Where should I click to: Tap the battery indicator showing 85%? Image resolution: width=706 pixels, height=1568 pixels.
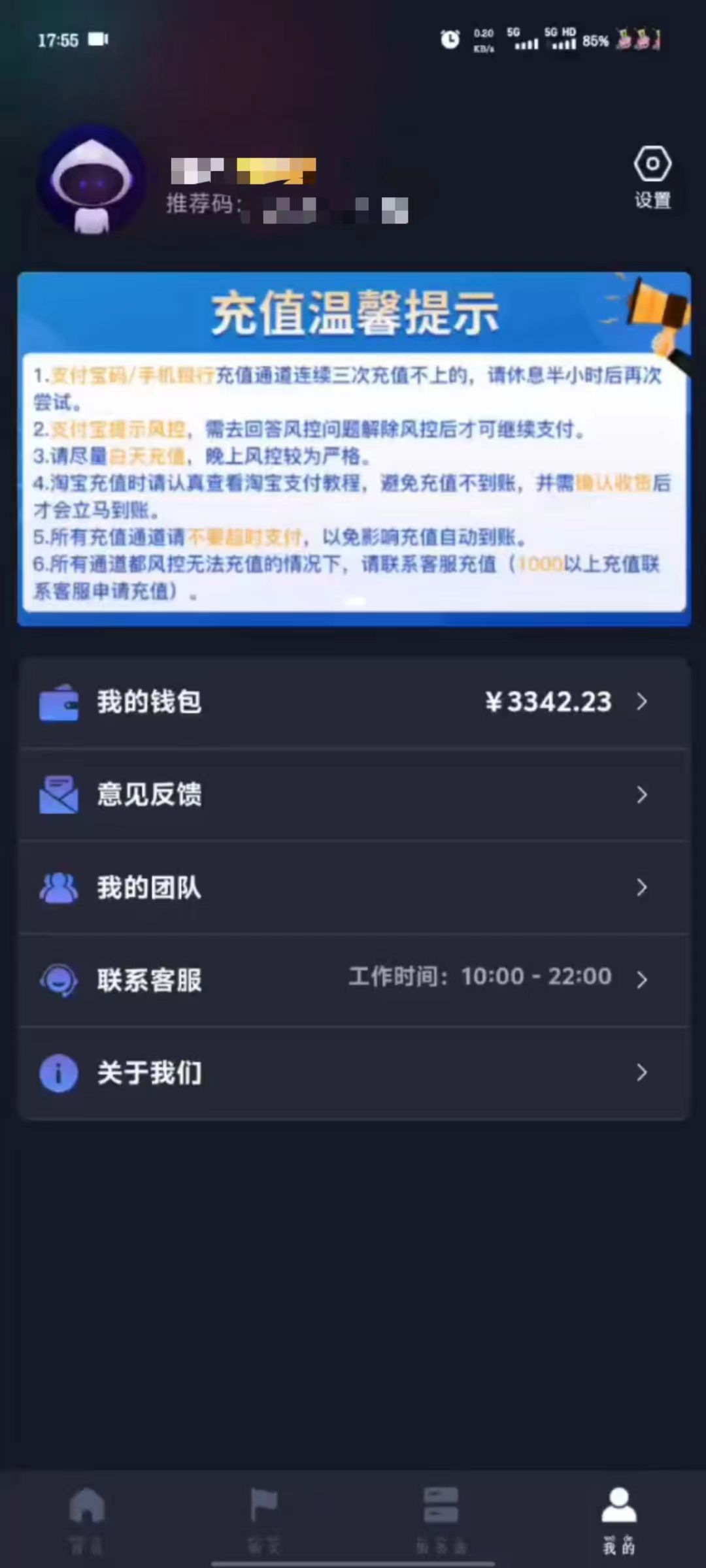pos(596,41)
